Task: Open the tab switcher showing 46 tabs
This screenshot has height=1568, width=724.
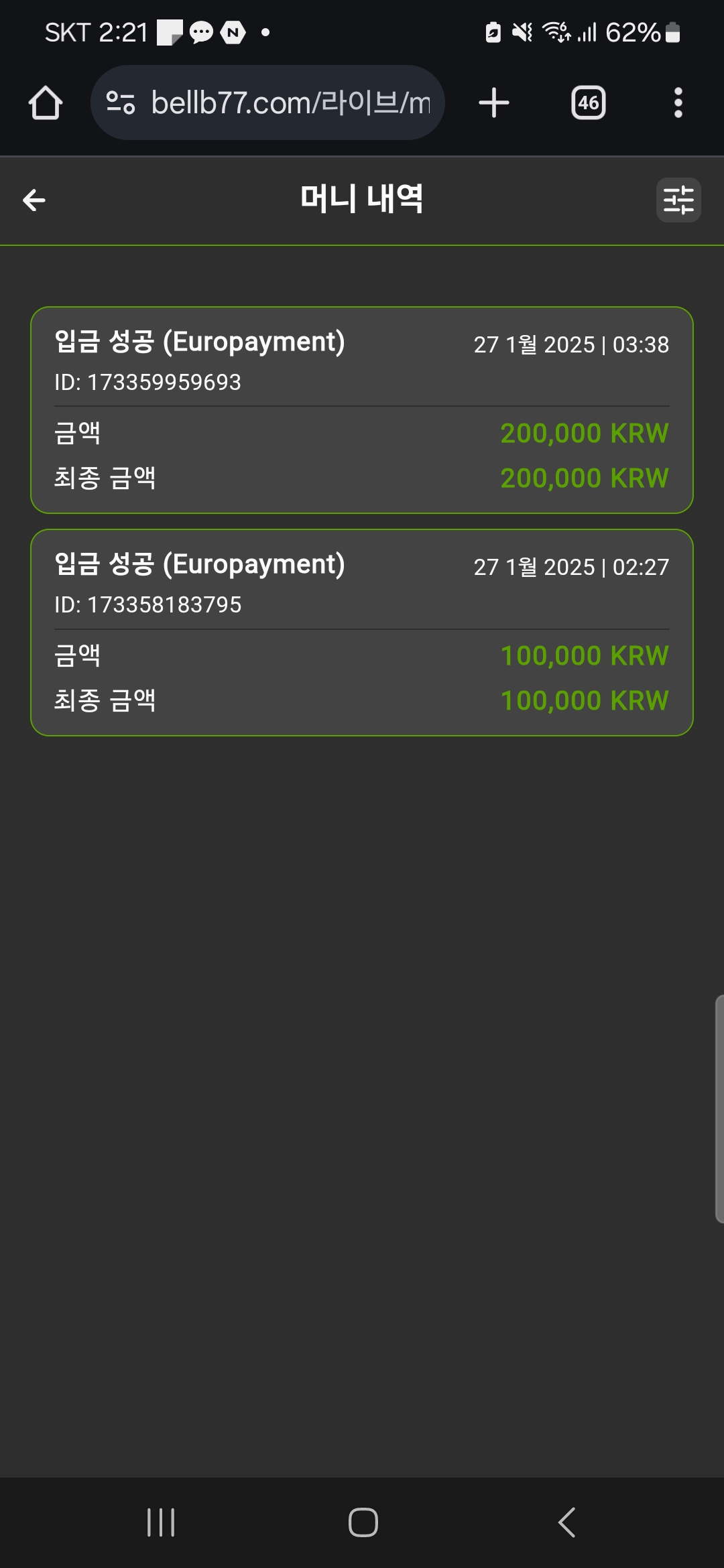Action: tap(589, 103)
